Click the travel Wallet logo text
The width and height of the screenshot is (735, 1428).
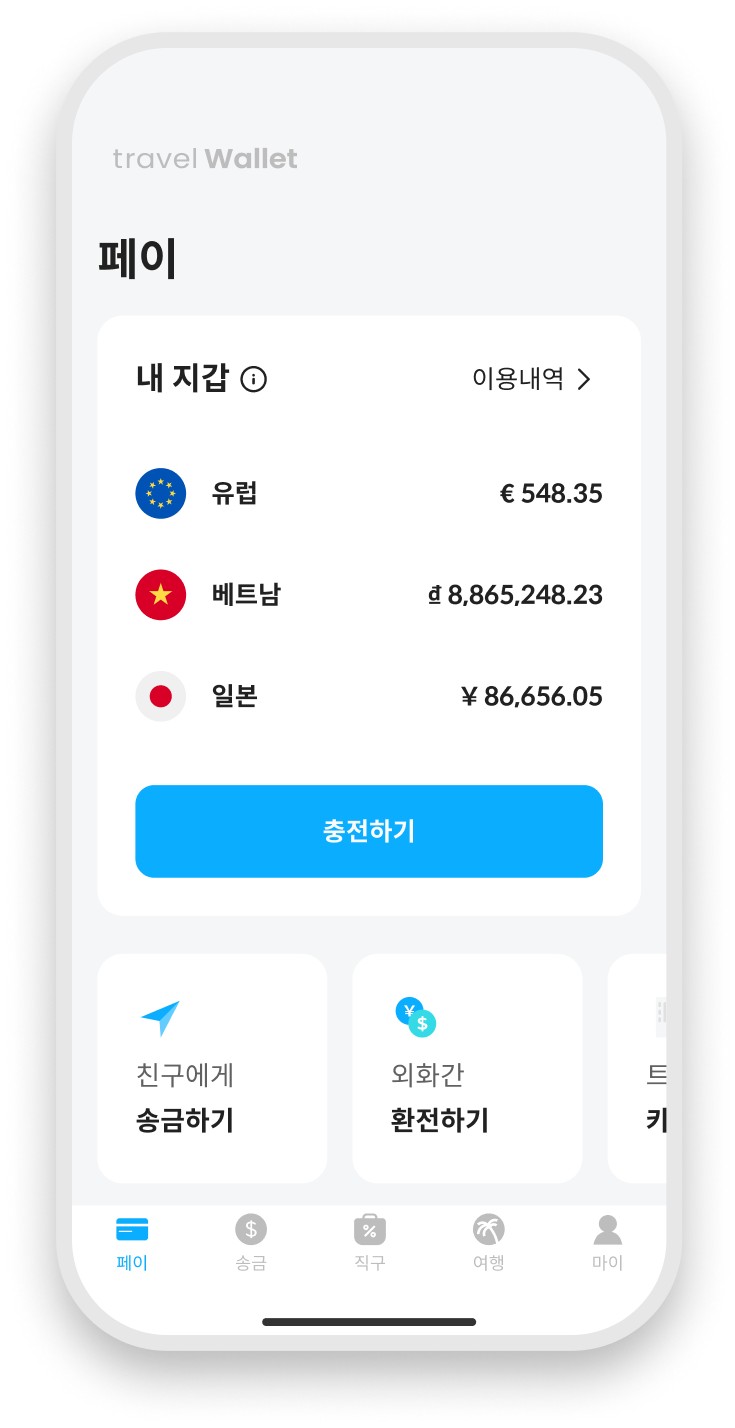203,158
